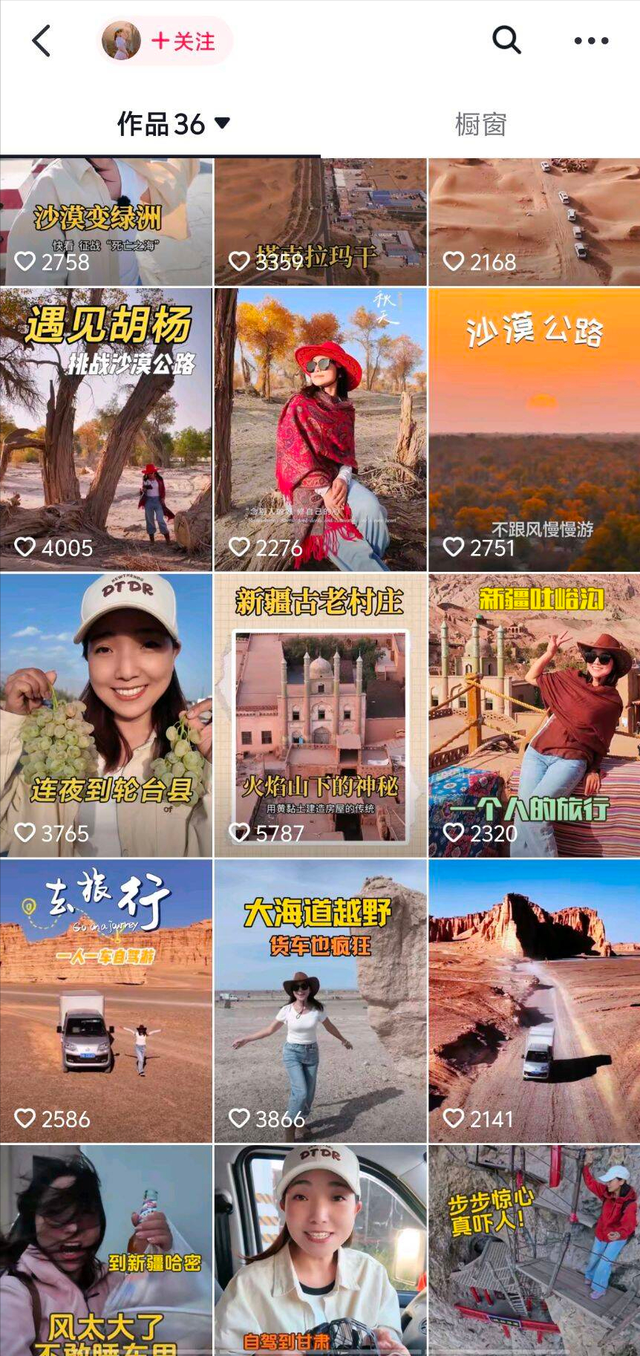Image resolution: width=640 pixels, height=1356 pixels.
Task: Open the creator's profile avatar
Action: pos(121,41)
